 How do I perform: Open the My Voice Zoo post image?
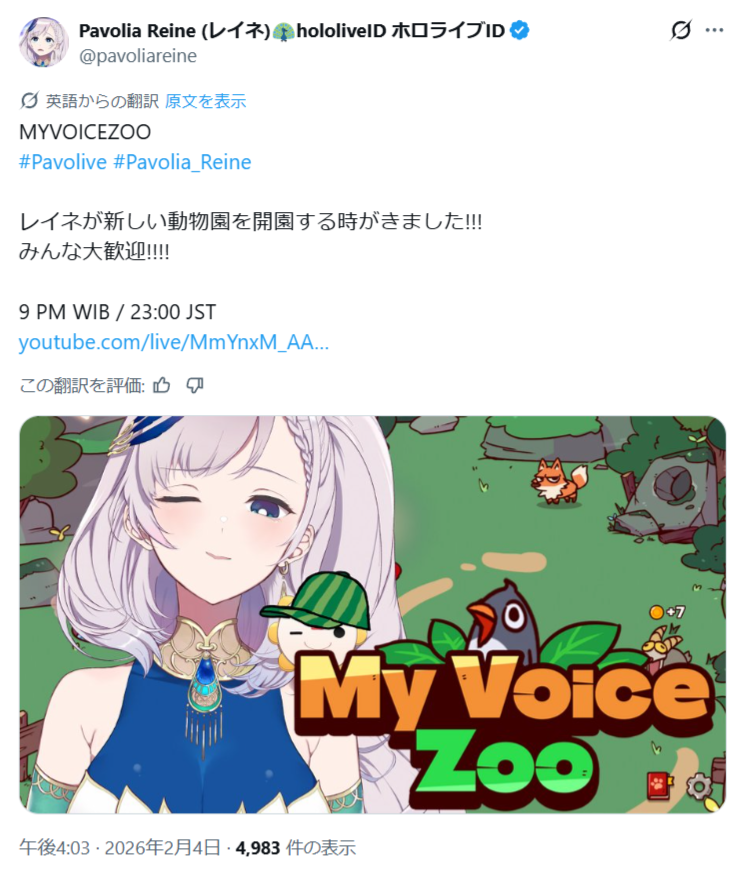coord(372,615)
